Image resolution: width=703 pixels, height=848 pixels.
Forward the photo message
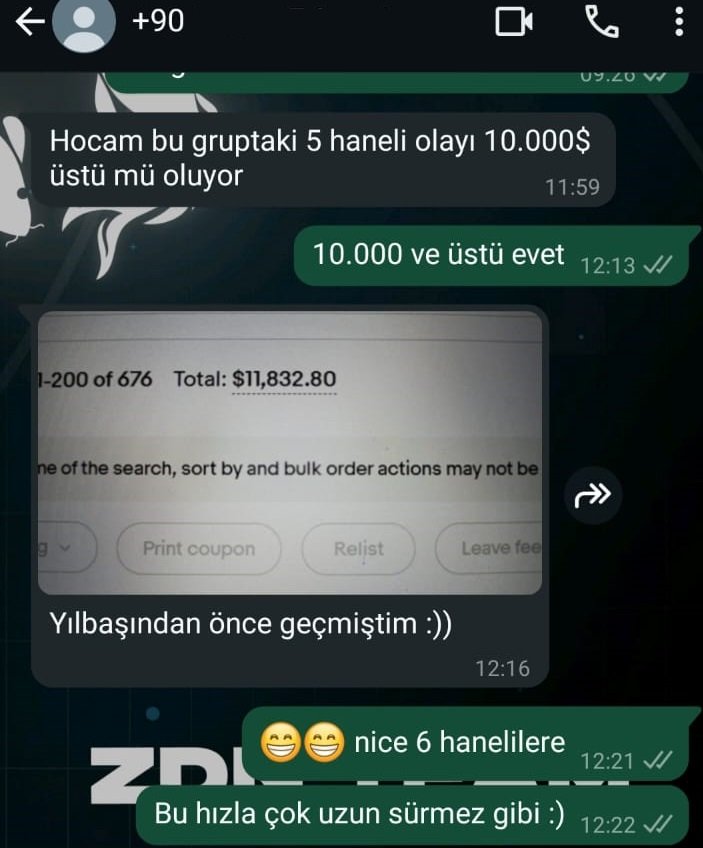coord(594,494)
